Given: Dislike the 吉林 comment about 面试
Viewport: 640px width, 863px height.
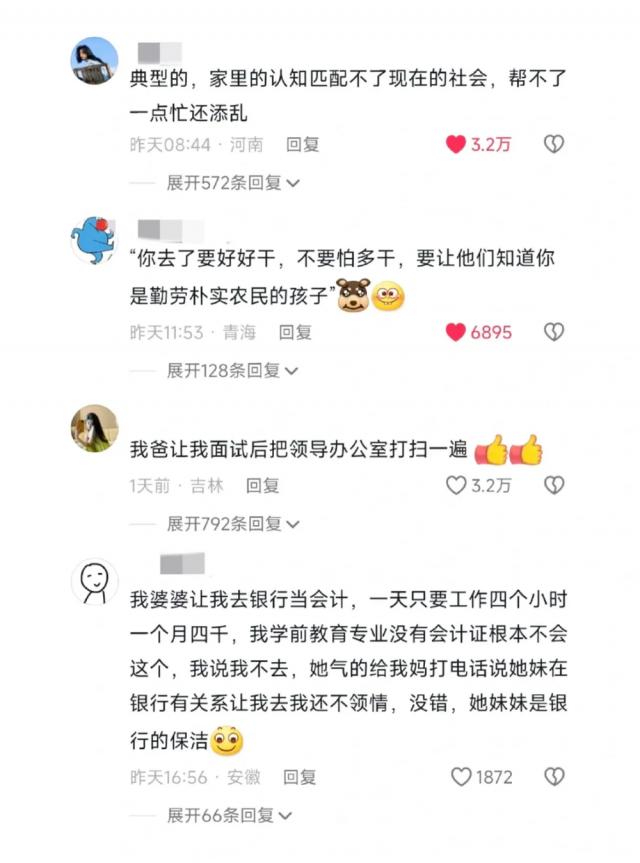Looking at the screenshot, I should [x=553, y=486].
